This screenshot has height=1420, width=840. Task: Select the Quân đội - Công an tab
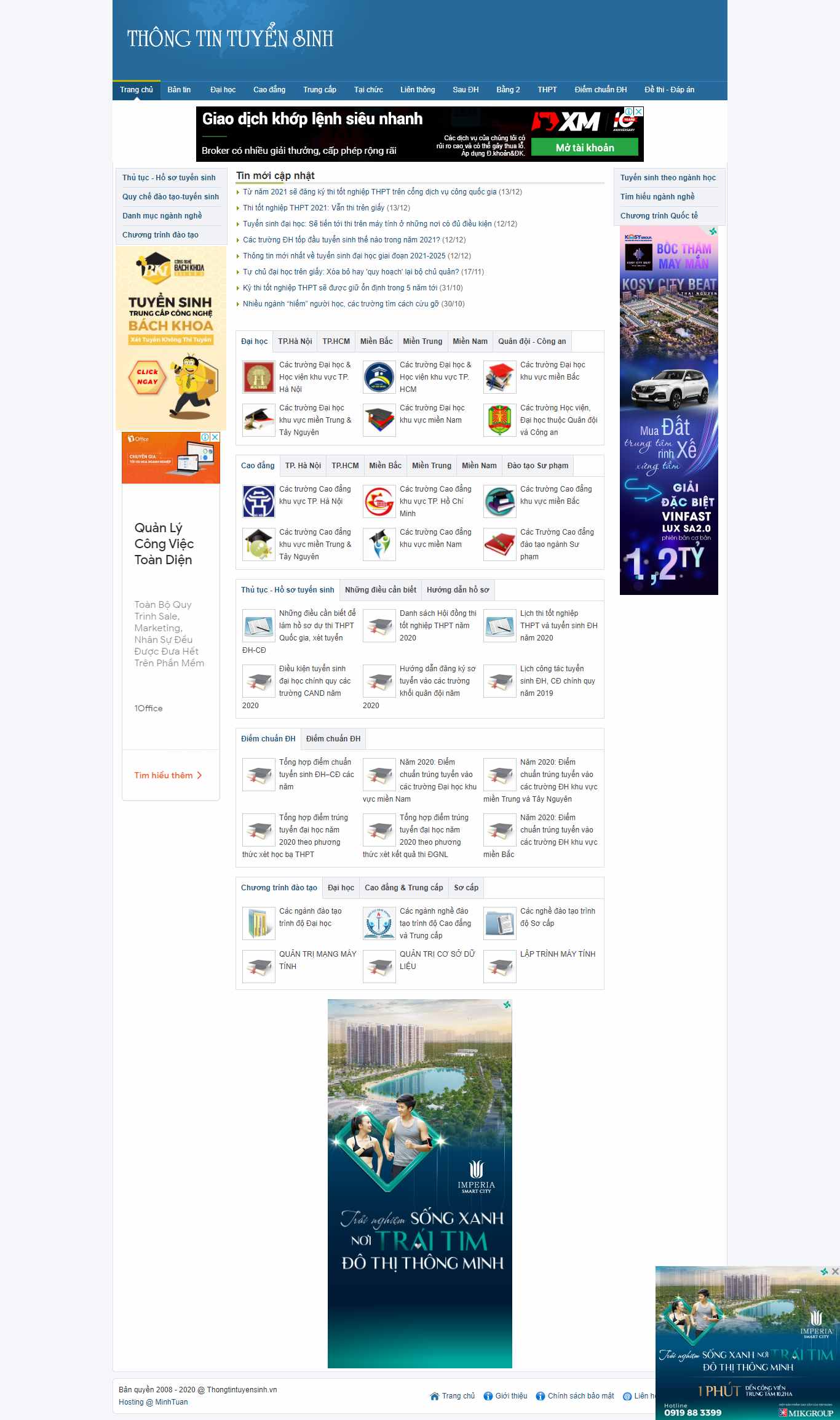pos(532,341)
